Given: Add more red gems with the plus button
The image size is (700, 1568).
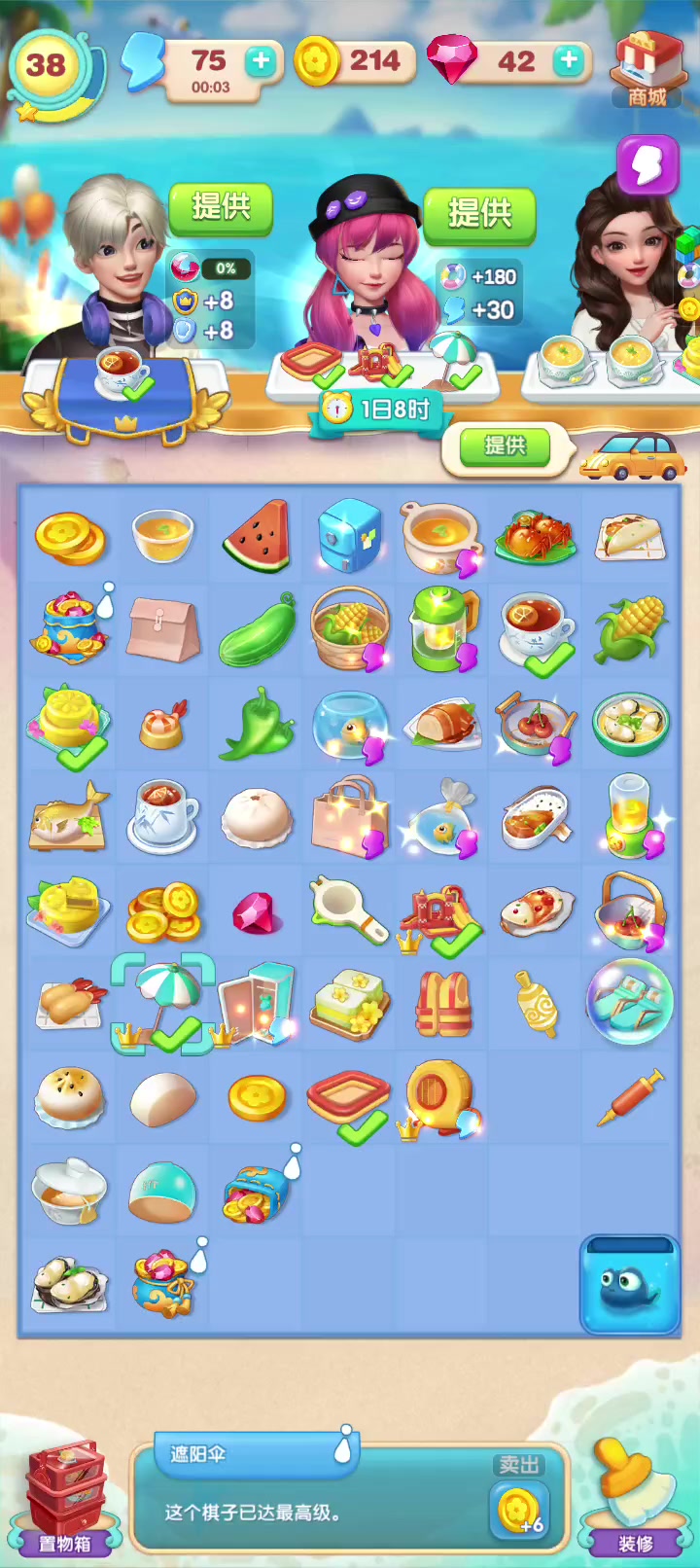Looking at the screenshot, I should tap(570, 61).
